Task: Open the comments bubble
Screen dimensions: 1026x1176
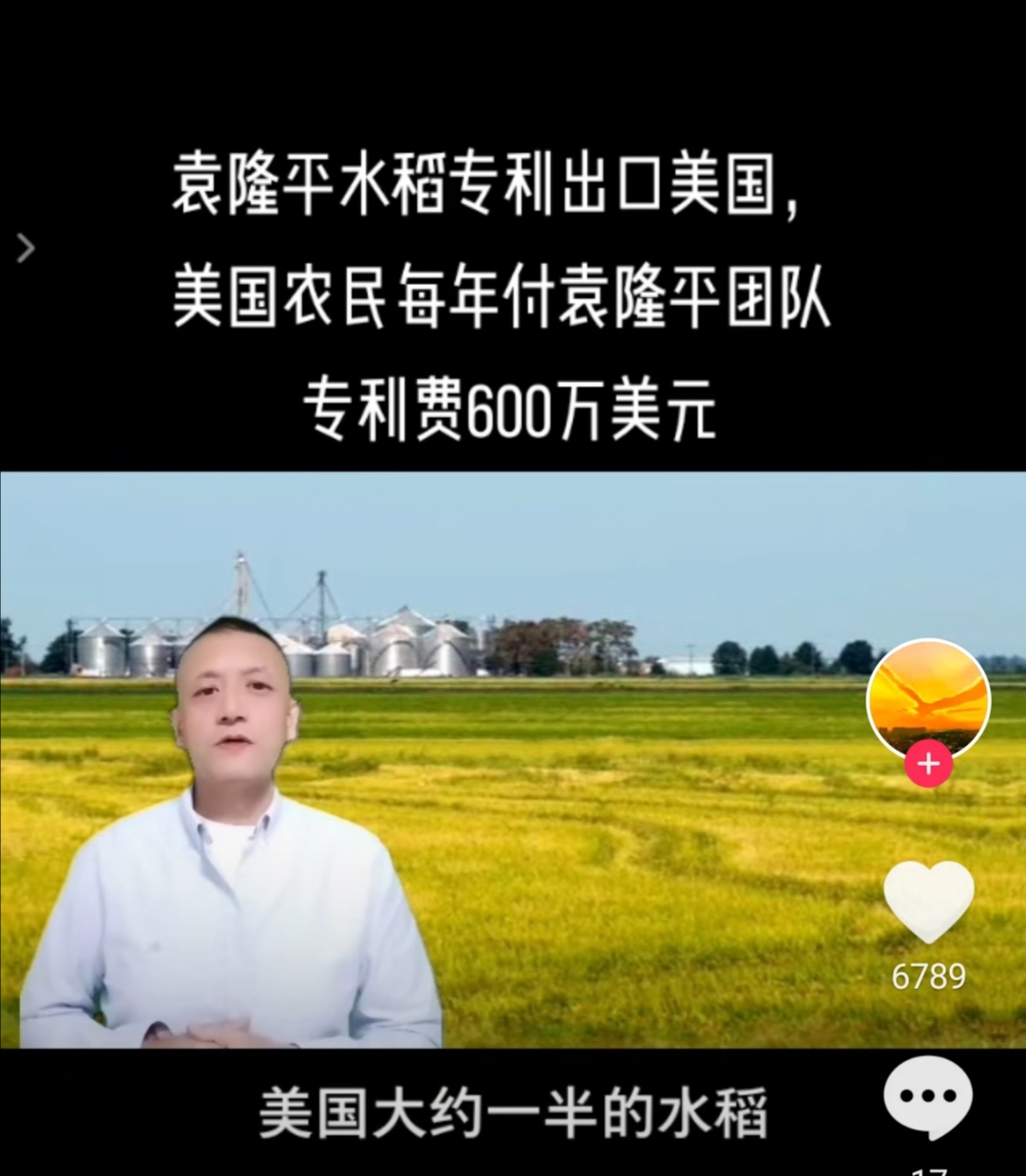Action: [928, 1097]
